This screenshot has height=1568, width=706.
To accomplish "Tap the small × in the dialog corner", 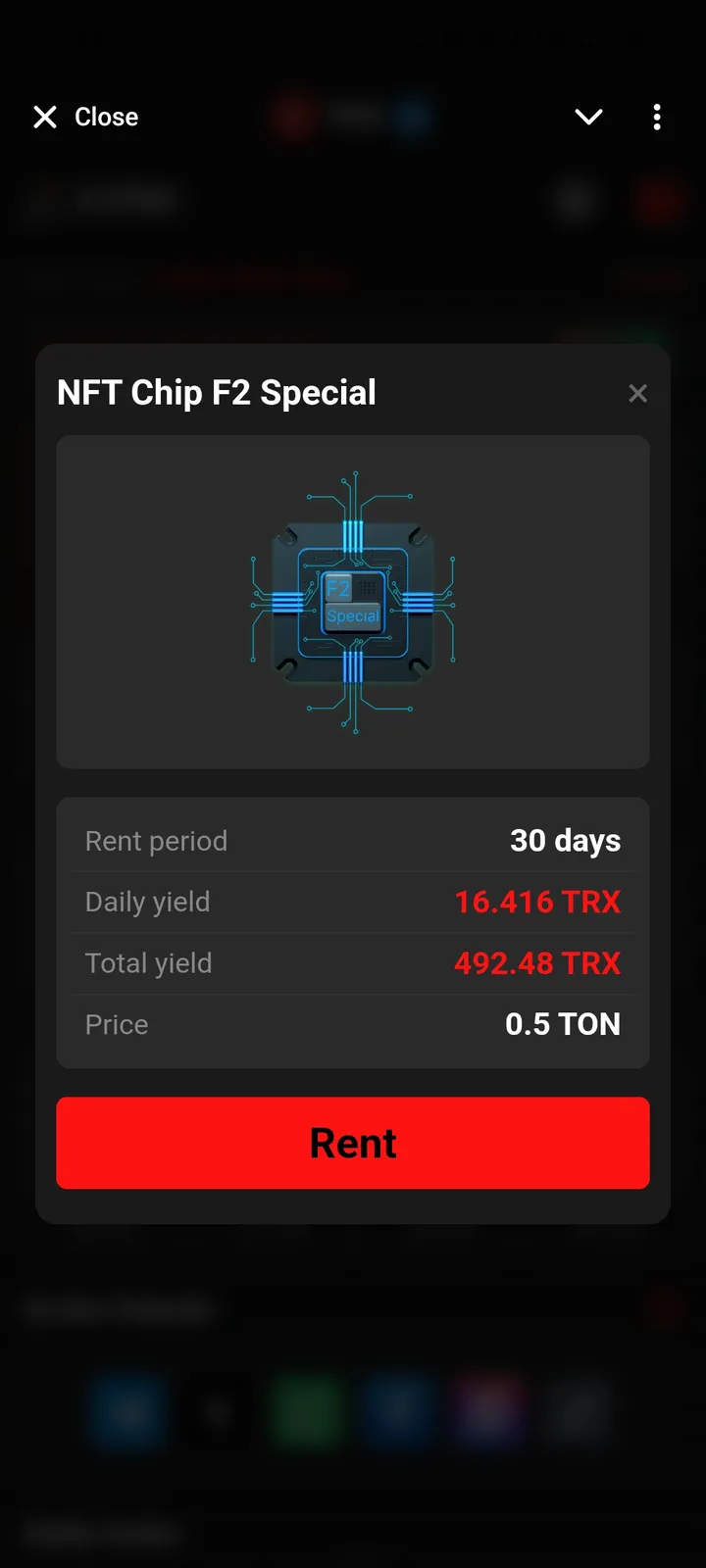I will point(638,393).
